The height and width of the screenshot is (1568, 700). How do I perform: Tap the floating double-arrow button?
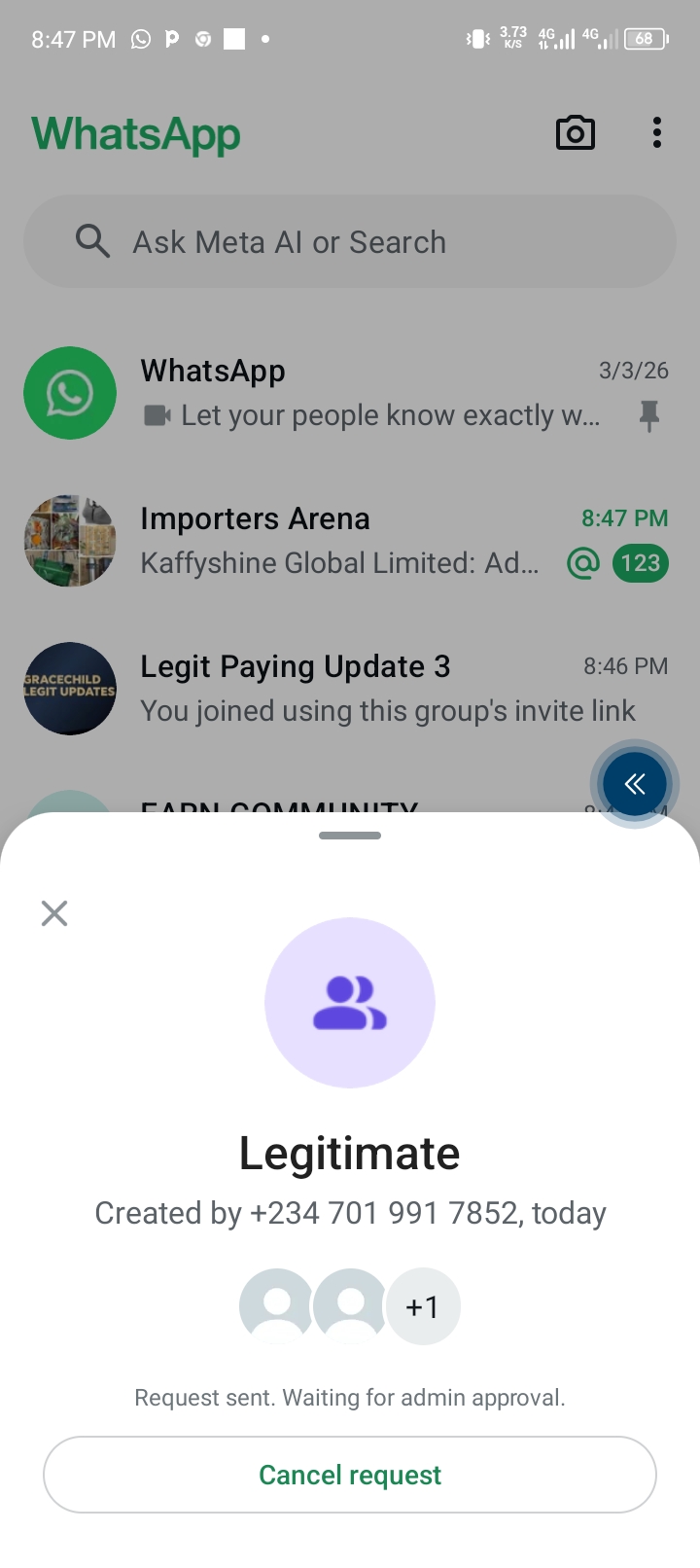[634, 784]
